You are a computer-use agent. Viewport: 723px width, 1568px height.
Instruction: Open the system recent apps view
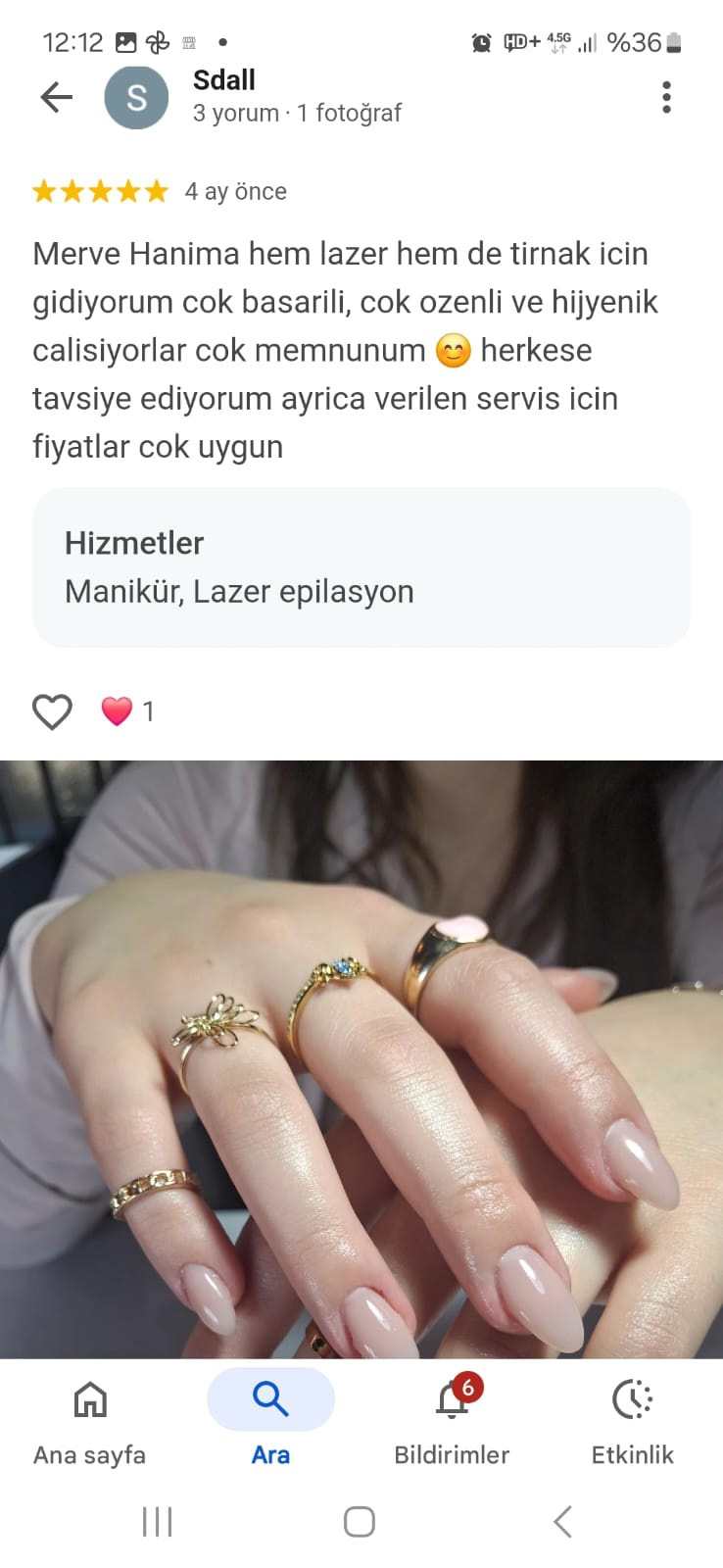pos(157,1522)
